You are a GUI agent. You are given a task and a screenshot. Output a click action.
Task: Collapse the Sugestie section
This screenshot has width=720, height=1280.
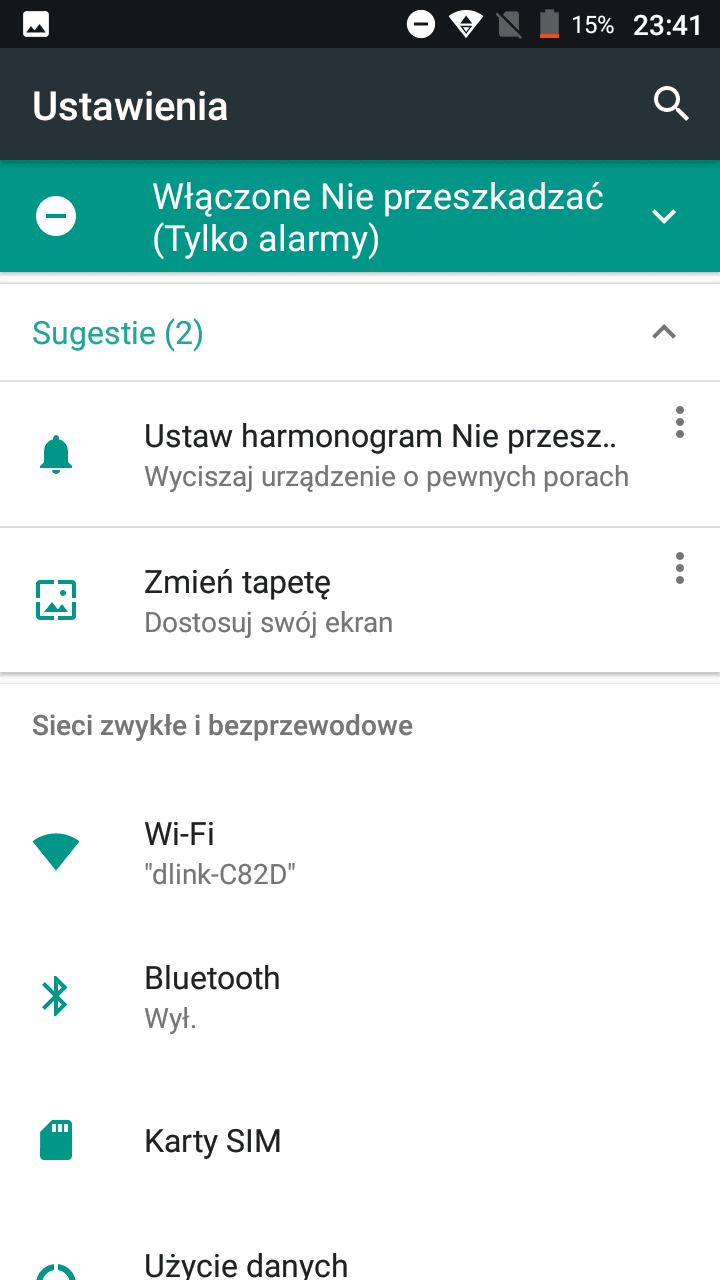pyautogui.click(x=664, y=333)
